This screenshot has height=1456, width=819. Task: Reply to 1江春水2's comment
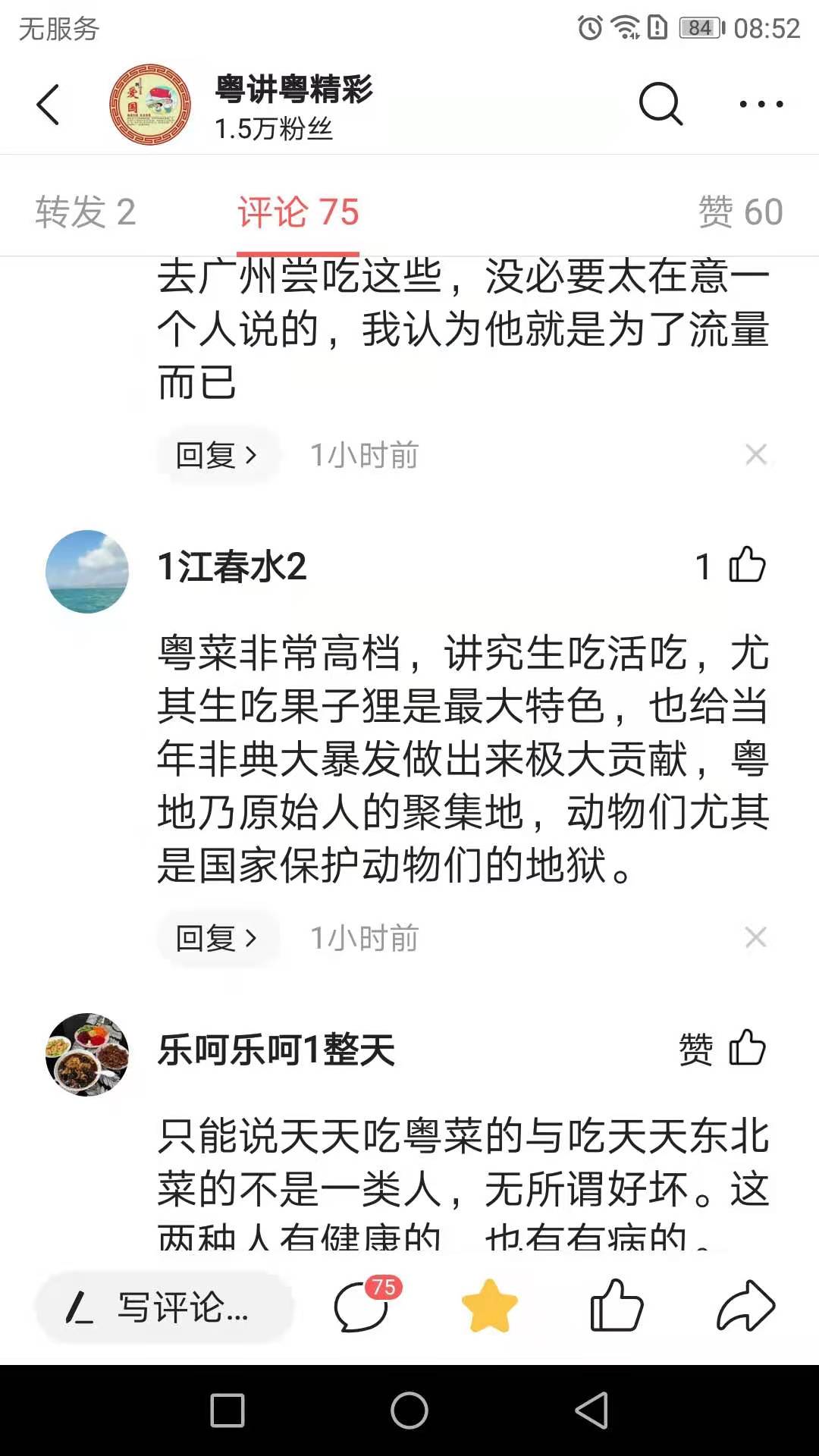pyautogui.click(x=217, y=938)
